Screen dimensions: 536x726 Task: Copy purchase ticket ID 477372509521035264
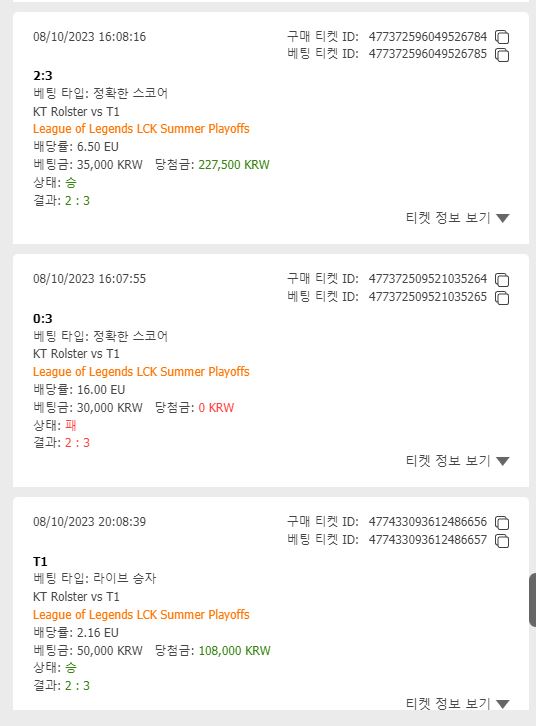pyautogui.click(x=502, y=280)
